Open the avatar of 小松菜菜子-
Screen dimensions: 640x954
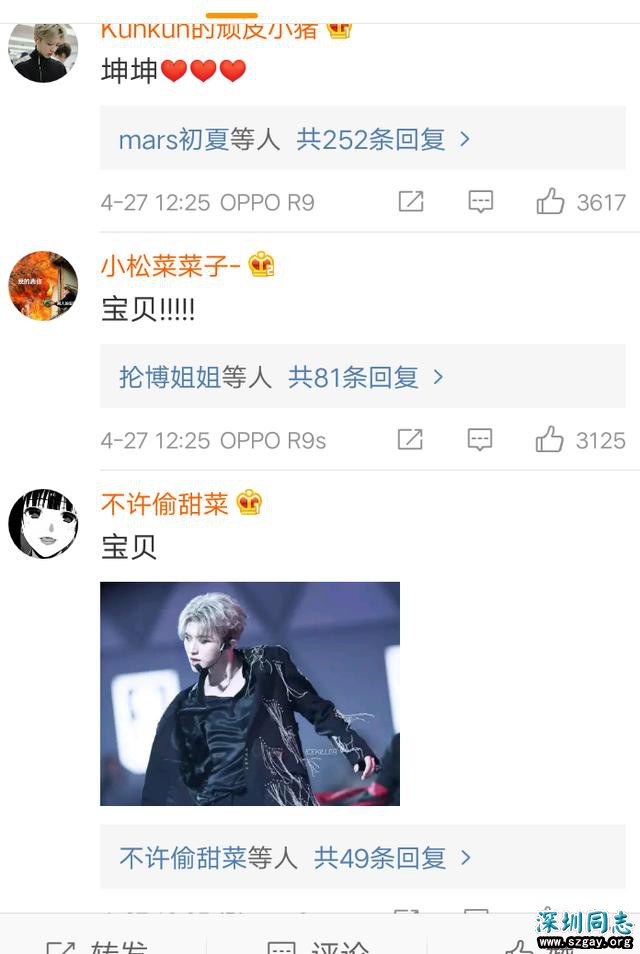click(x=43, y=286)
